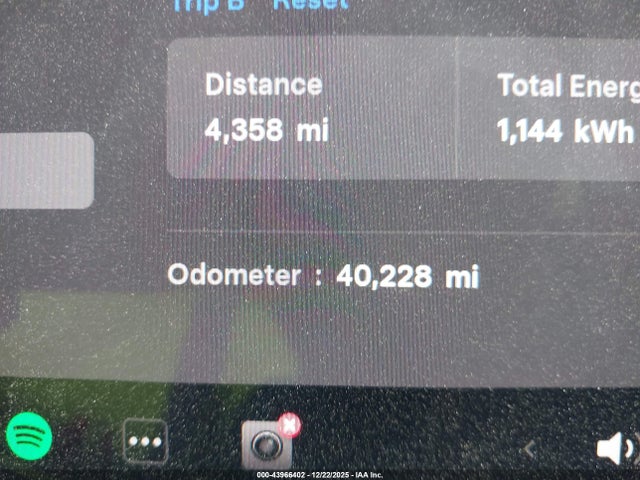The width and height of the screenshot is (640, 480).
Task: Open the Spotify app
Action: (30, 436)
